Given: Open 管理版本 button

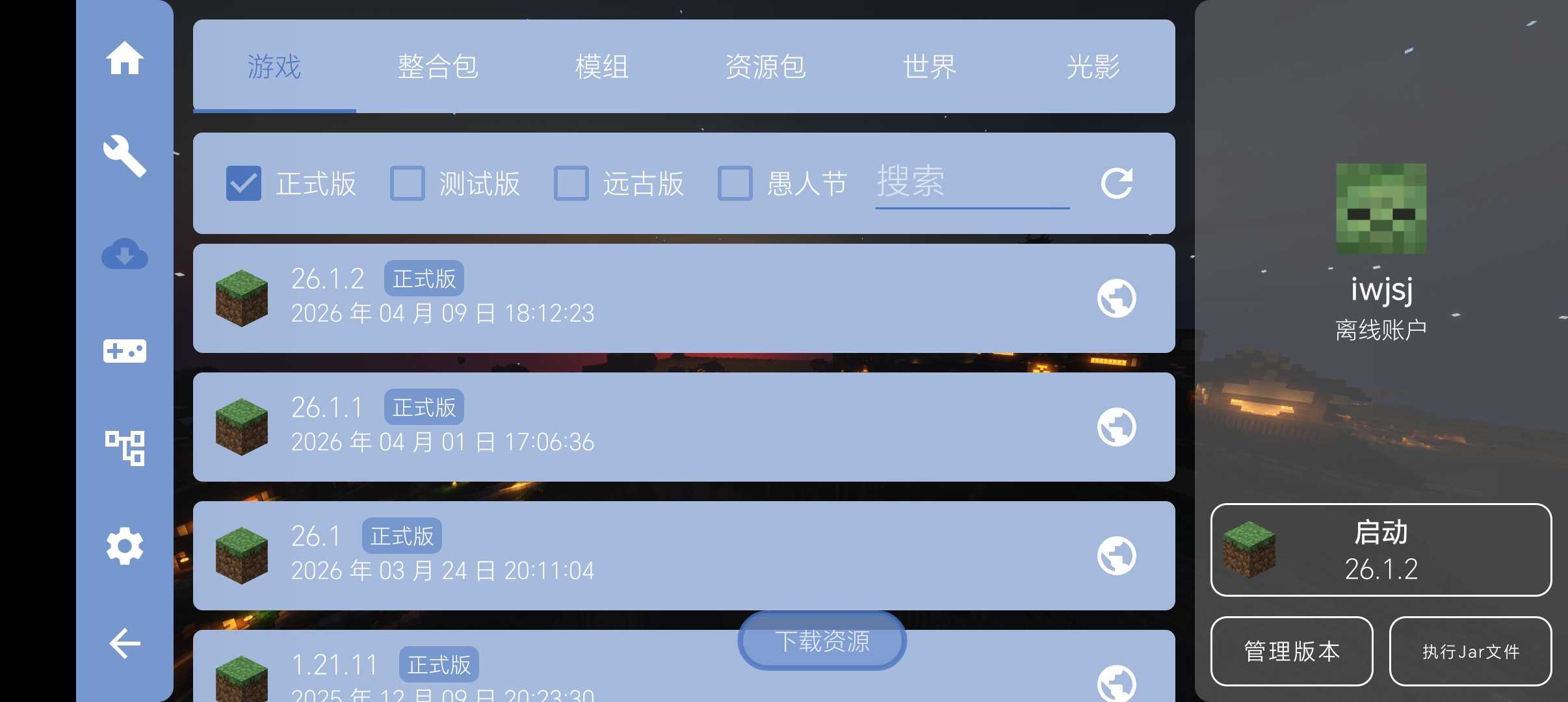Looking at the screenshot, I should pyautogui.click(x=1292, y=651).
